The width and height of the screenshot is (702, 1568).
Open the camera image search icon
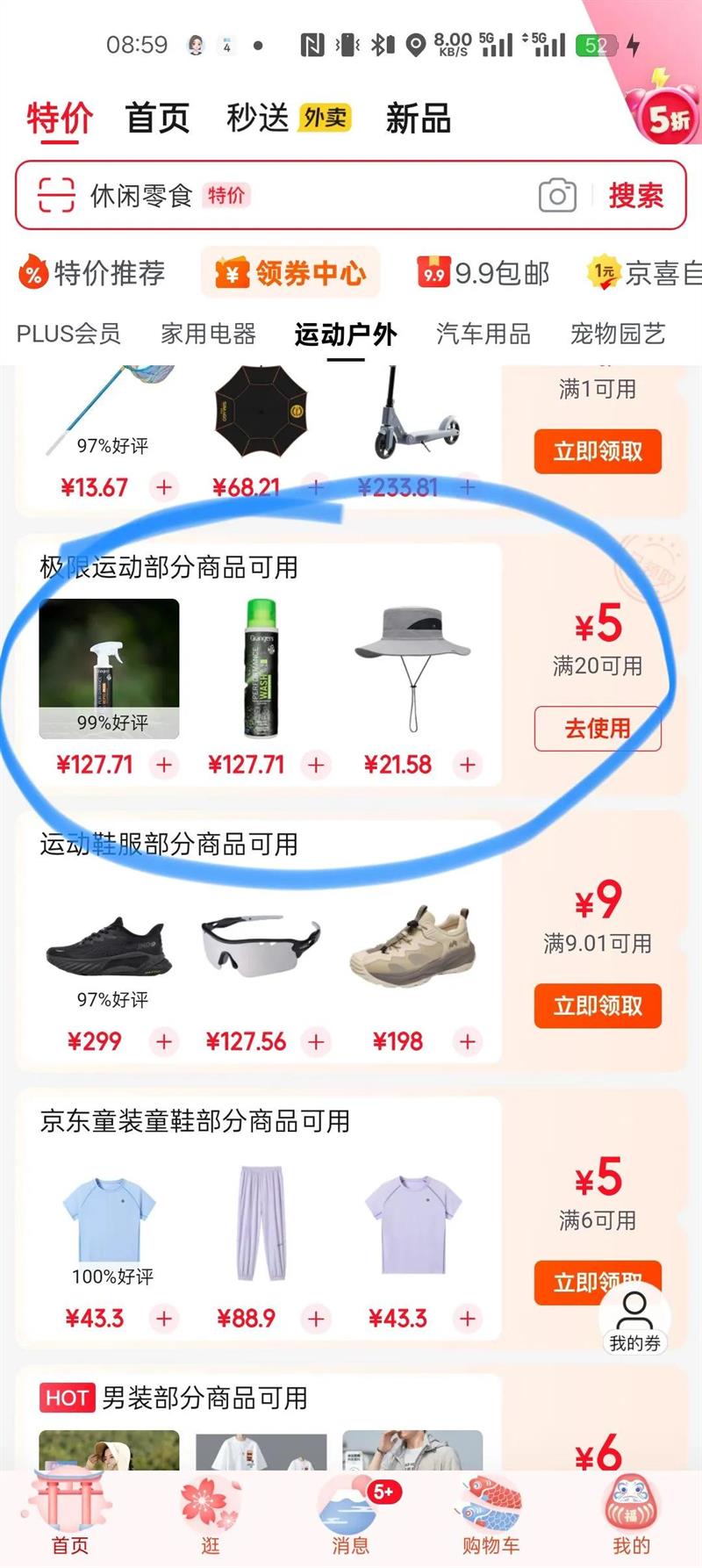[x=557, y=196]
